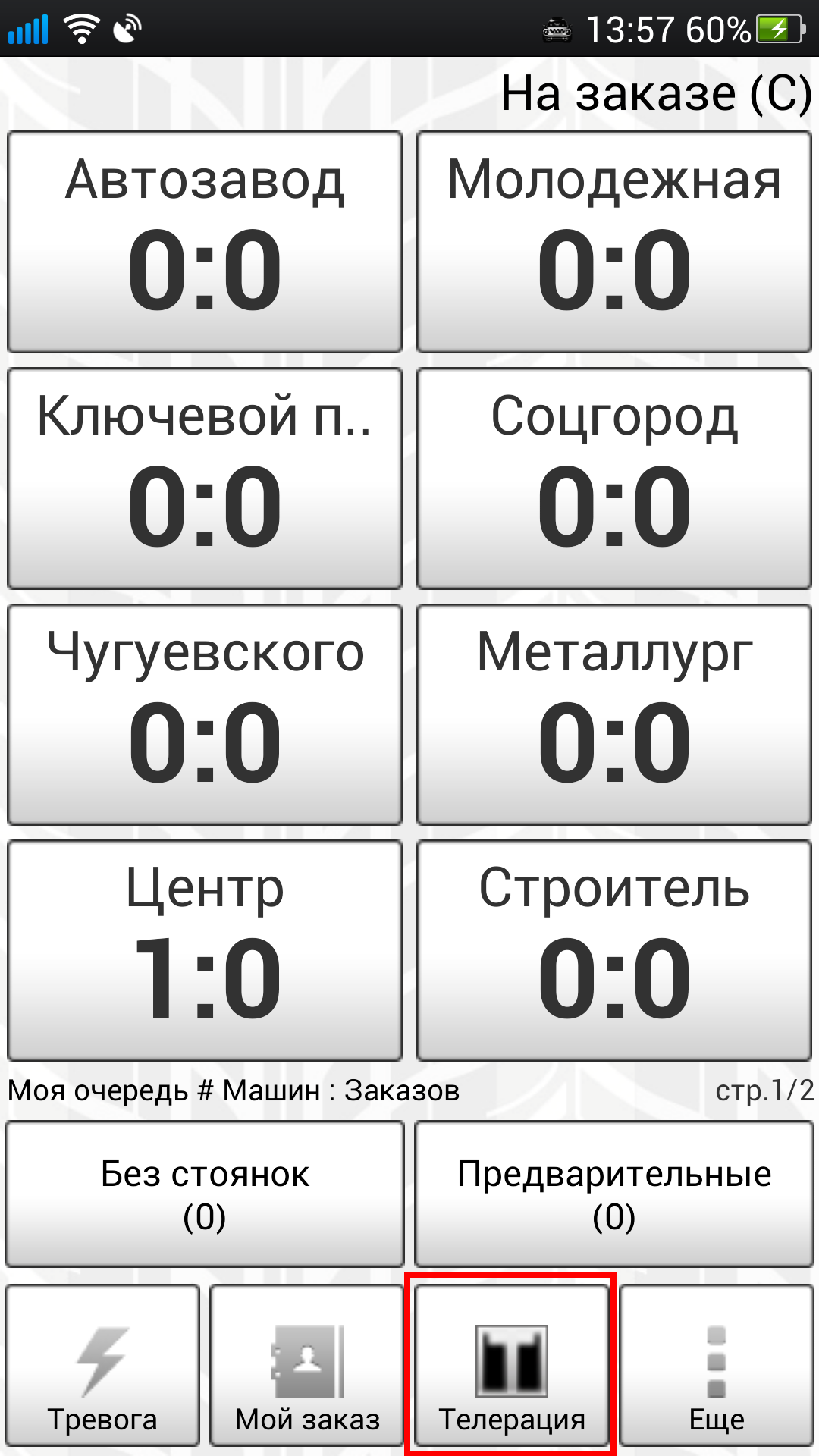Trigger the Тревога alarm button

click(x=102, y=1365)
